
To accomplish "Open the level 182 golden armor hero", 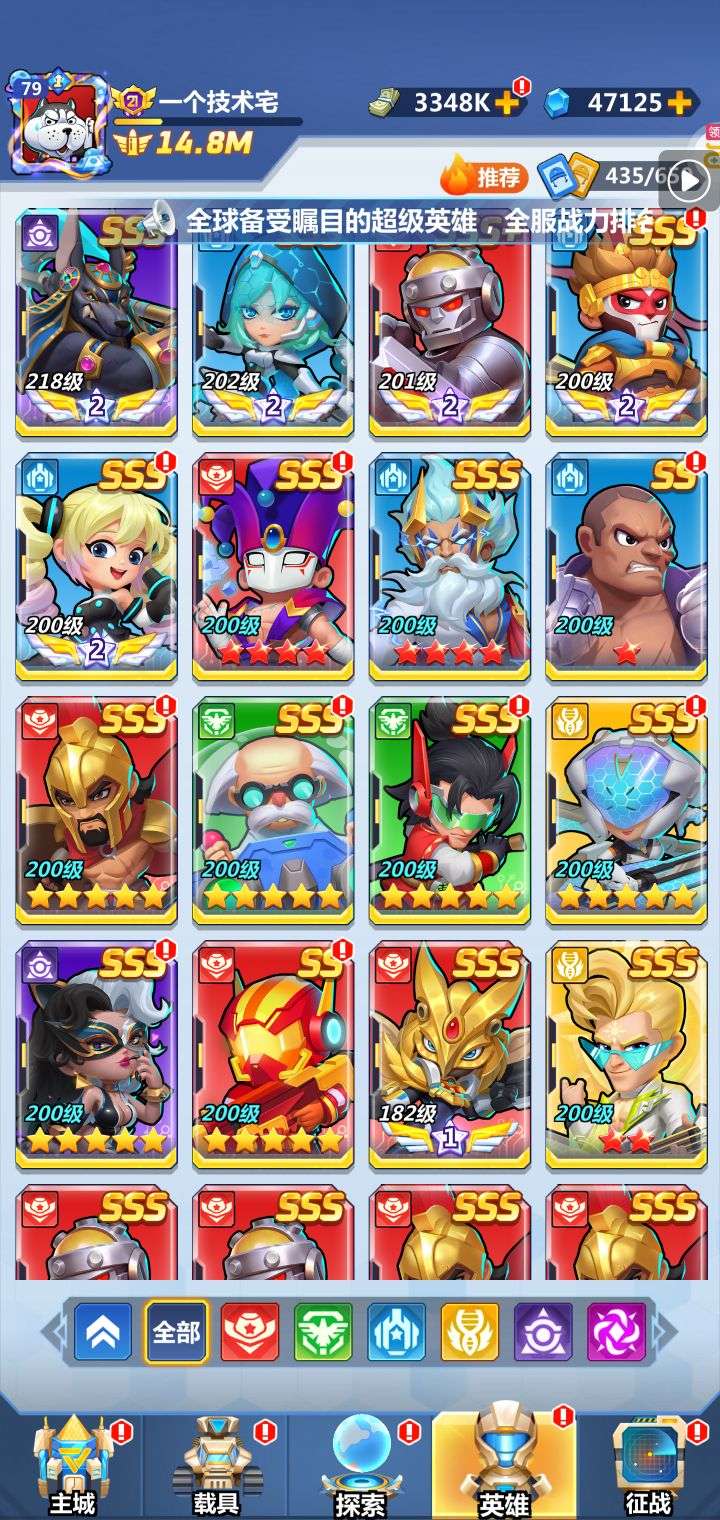I will 450,1055.
